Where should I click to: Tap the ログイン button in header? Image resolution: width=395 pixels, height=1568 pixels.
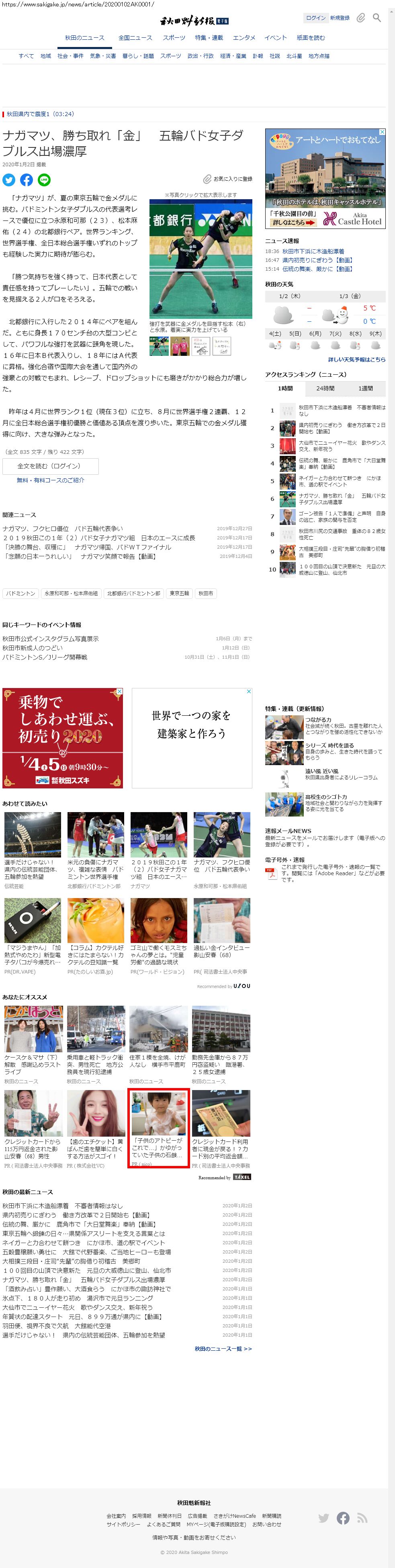315,18
